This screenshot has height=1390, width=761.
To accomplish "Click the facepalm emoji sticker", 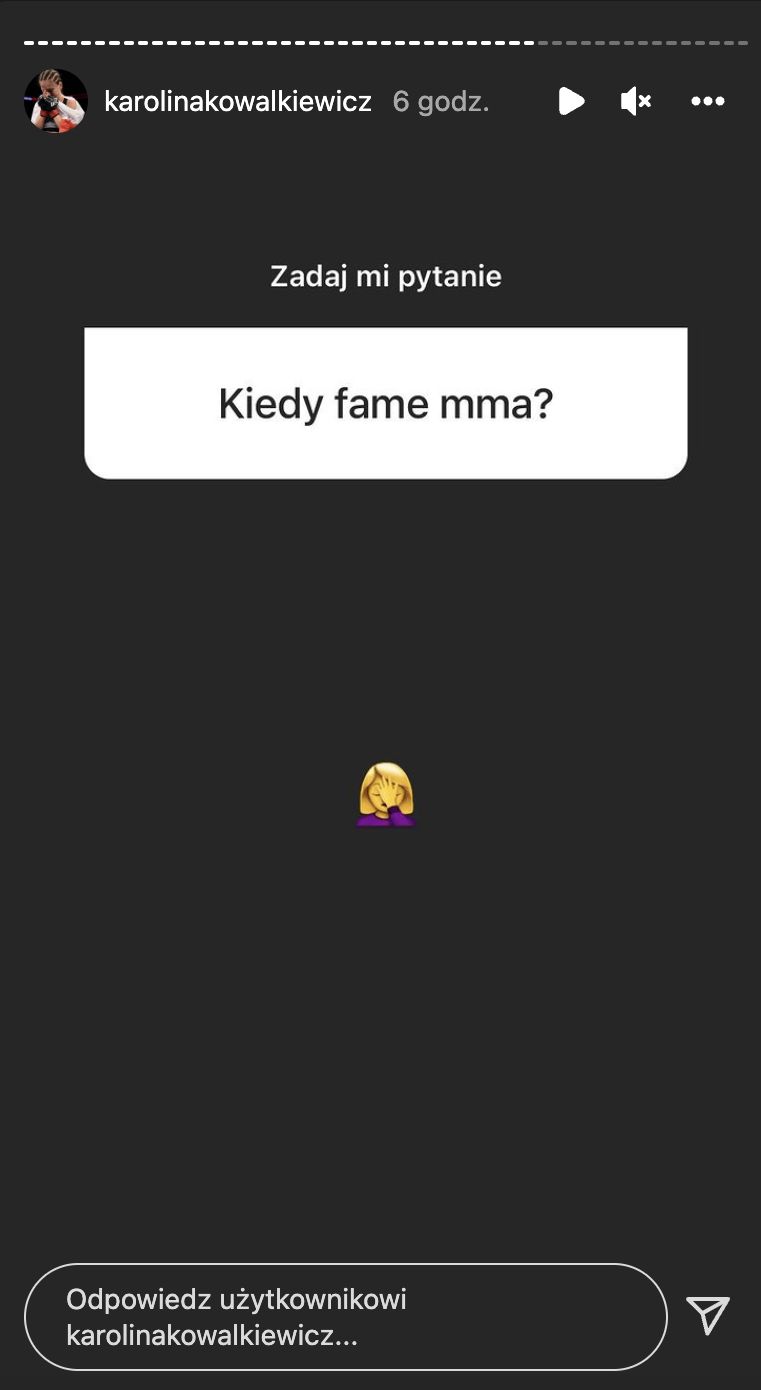I will pos(386,793).
